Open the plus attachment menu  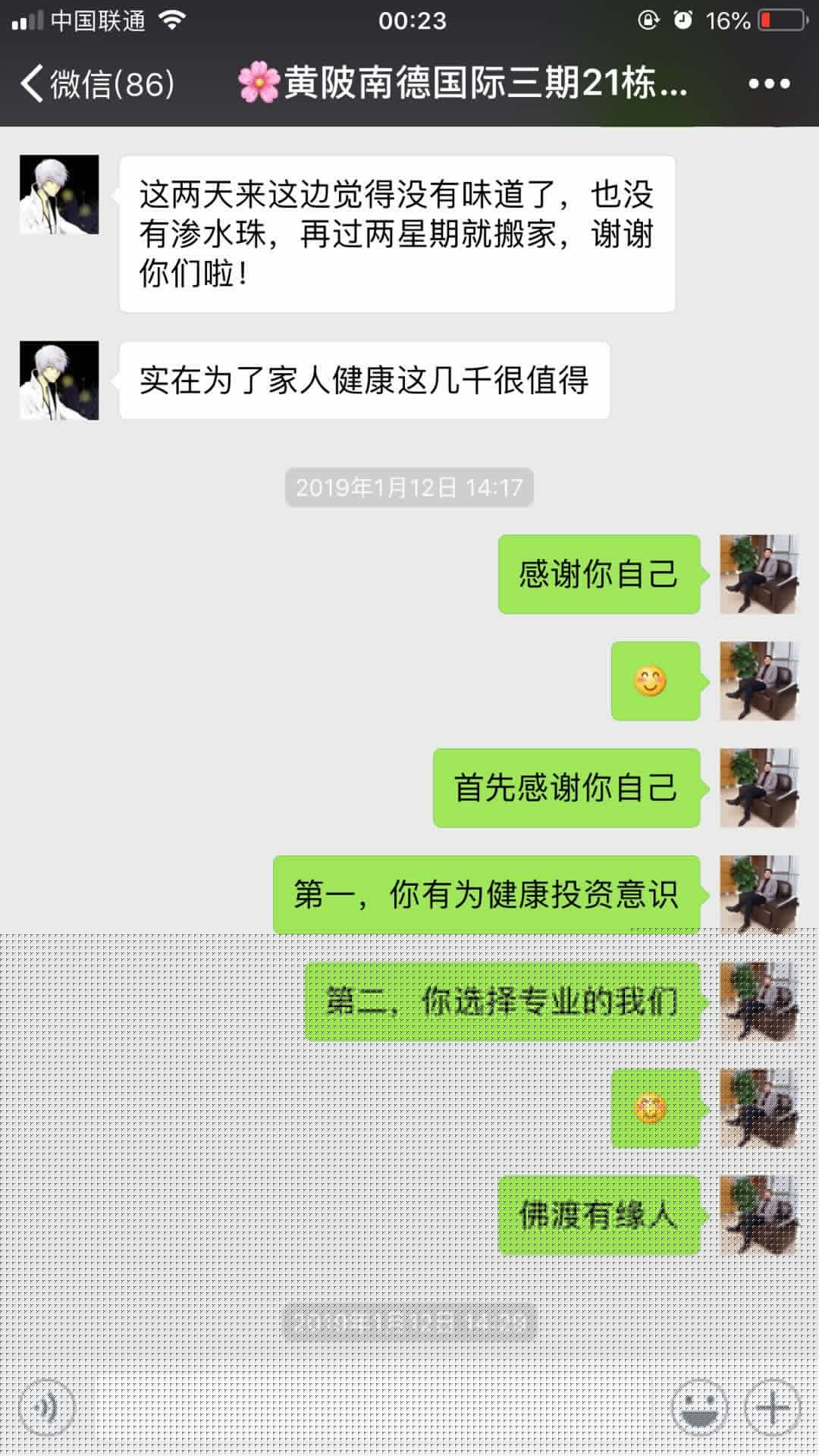(x=773, y=1409)
